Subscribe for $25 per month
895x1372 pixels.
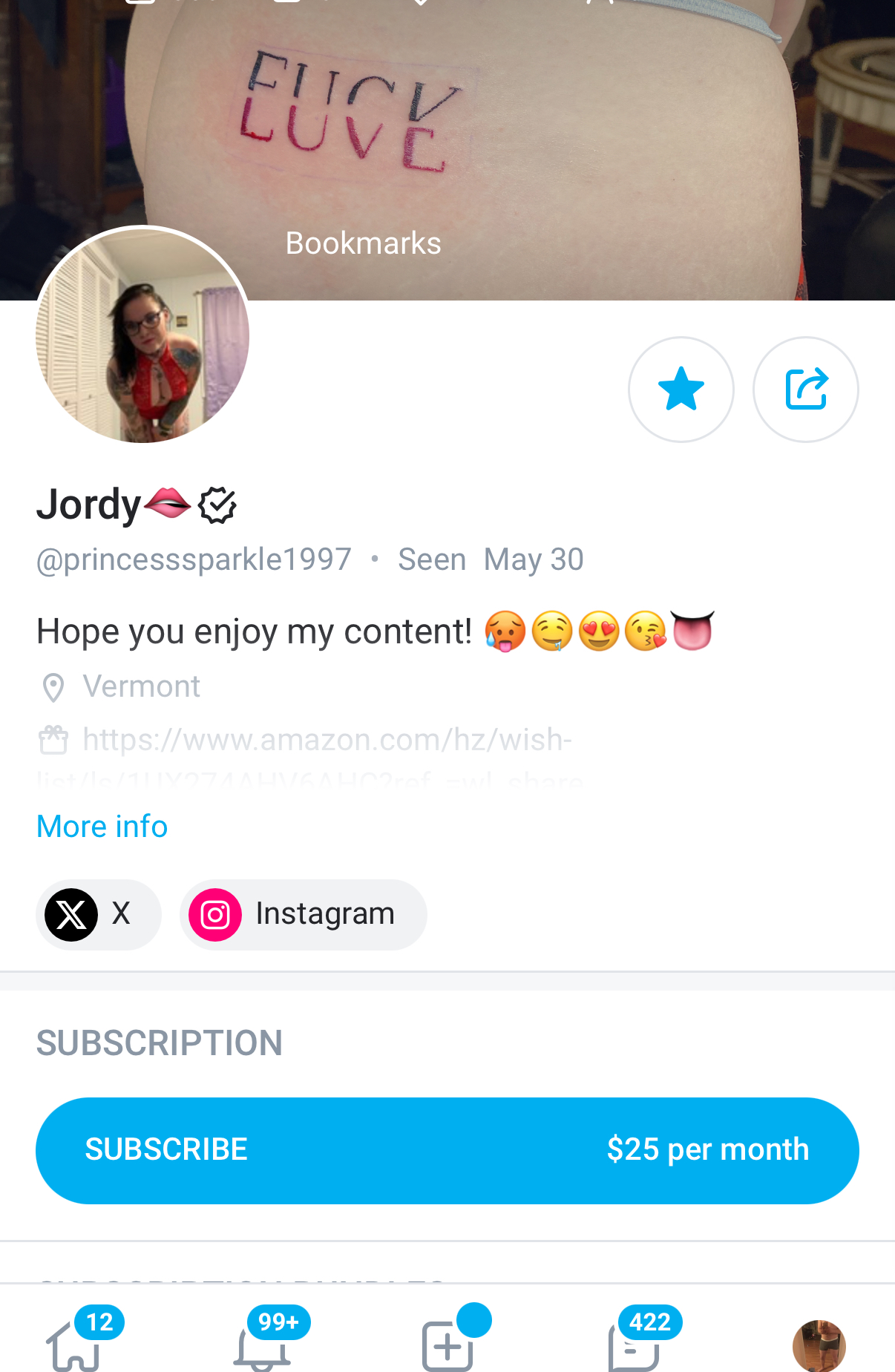coord(447,1150)
